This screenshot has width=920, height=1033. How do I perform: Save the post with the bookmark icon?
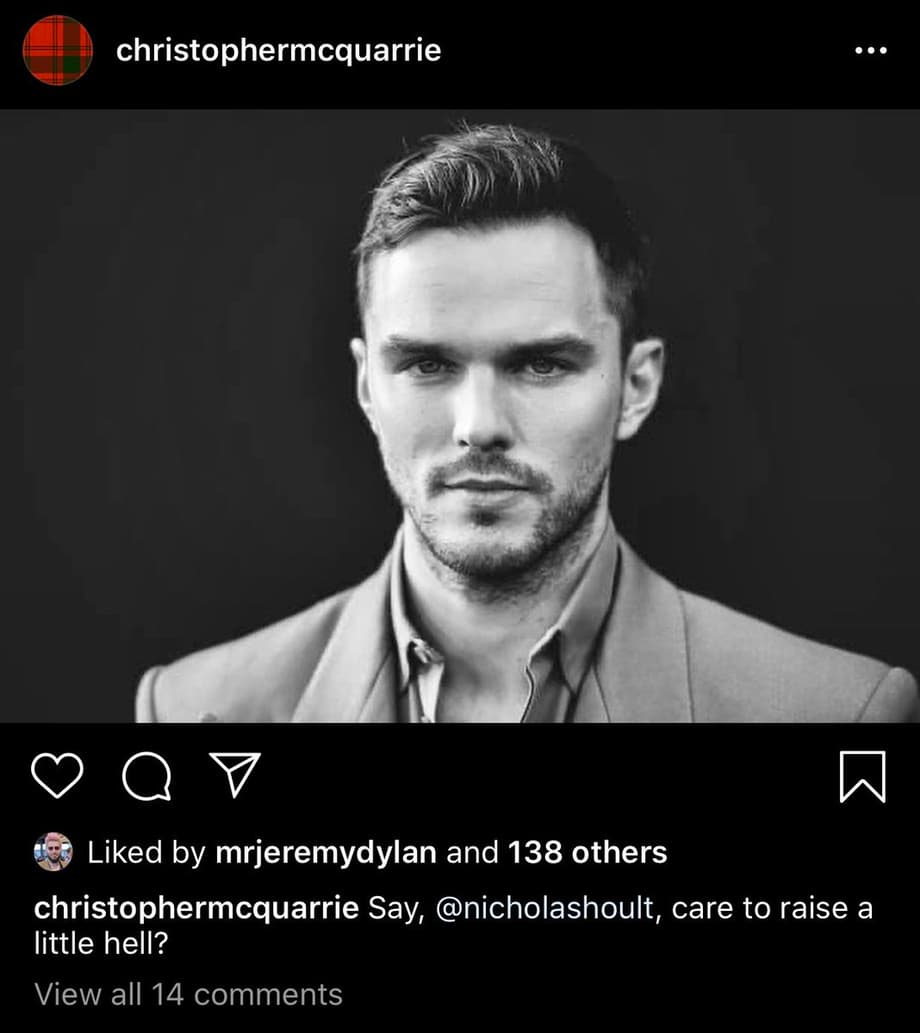[862, 777]
